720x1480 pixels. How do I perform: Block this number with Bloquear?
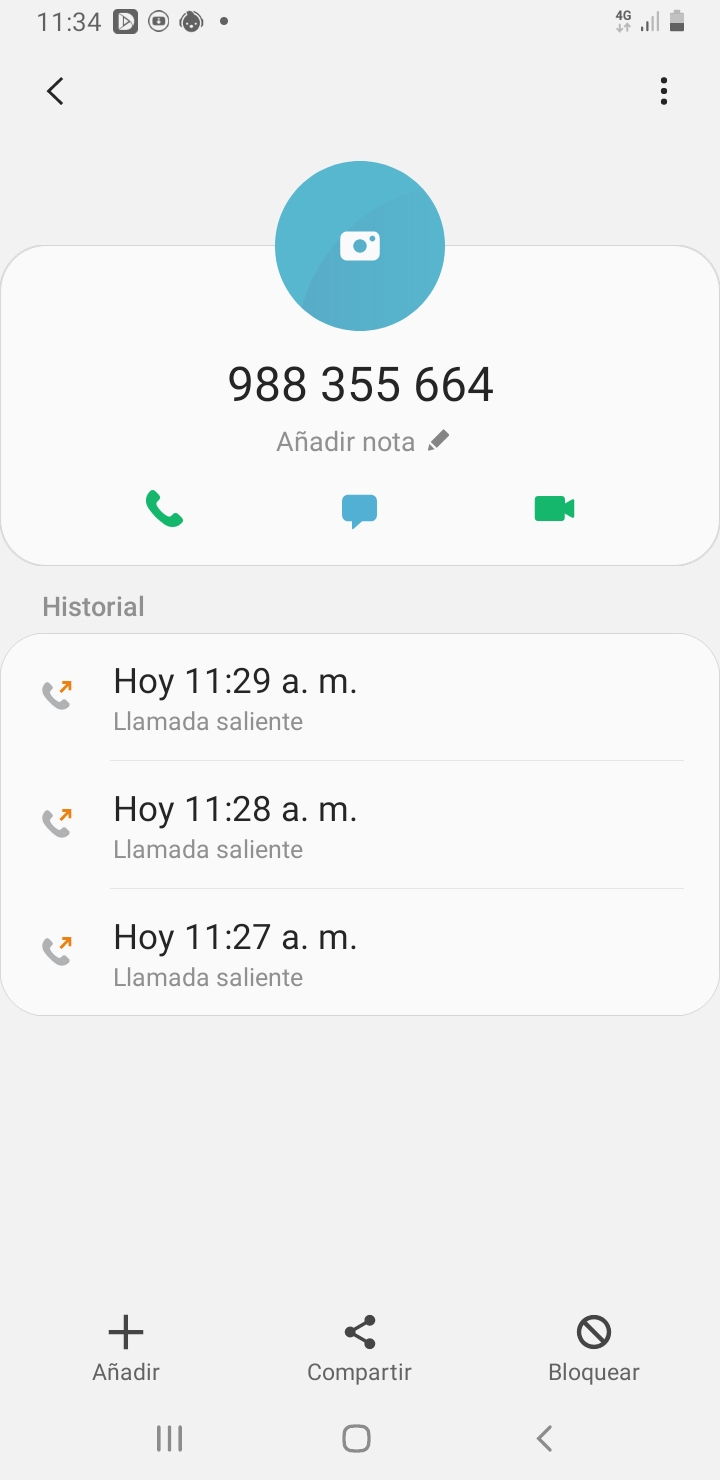[x=594, y=1349]
